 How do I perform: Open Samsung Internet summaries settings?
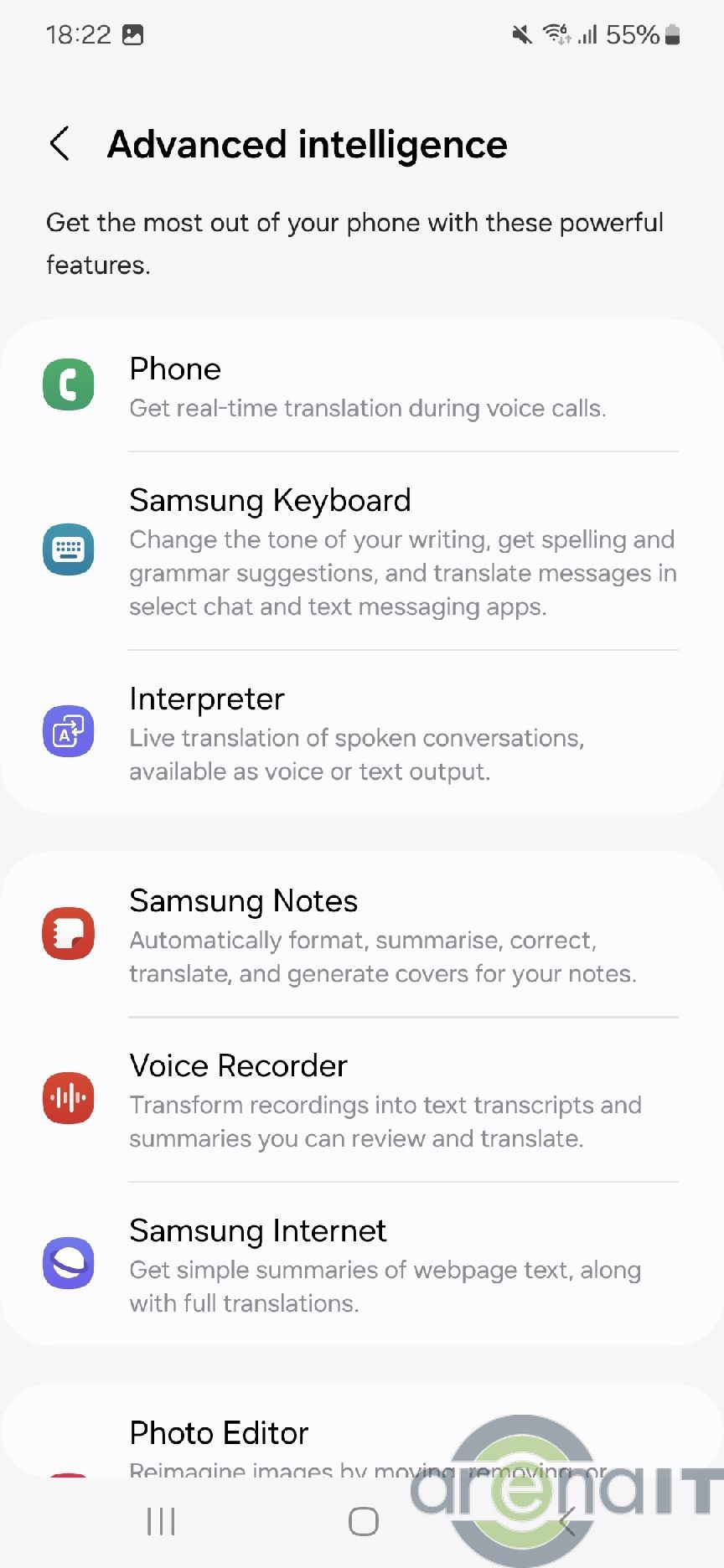362,1265
